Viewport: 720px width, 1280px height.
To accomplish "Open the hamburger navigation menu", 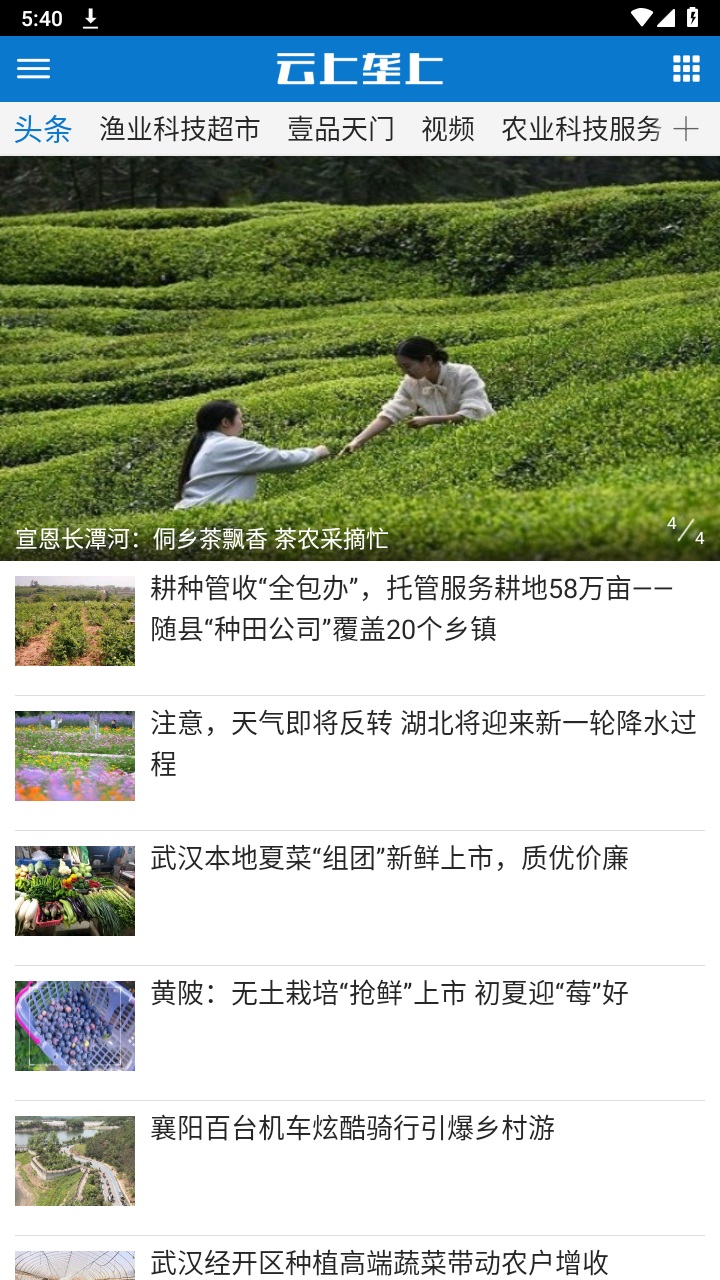I will point(34,68).
